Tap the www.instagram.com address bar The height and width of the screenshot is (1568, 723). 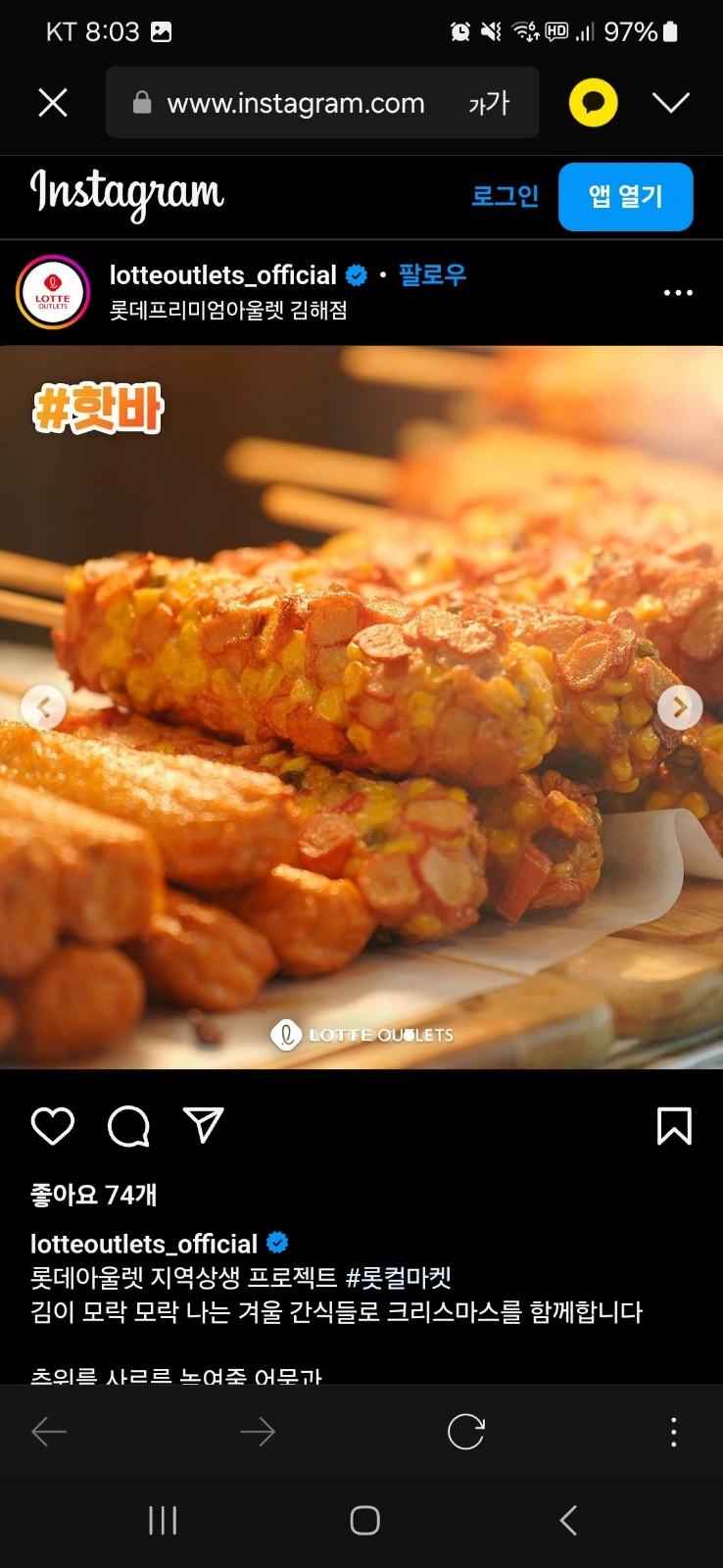coord(294,103)
